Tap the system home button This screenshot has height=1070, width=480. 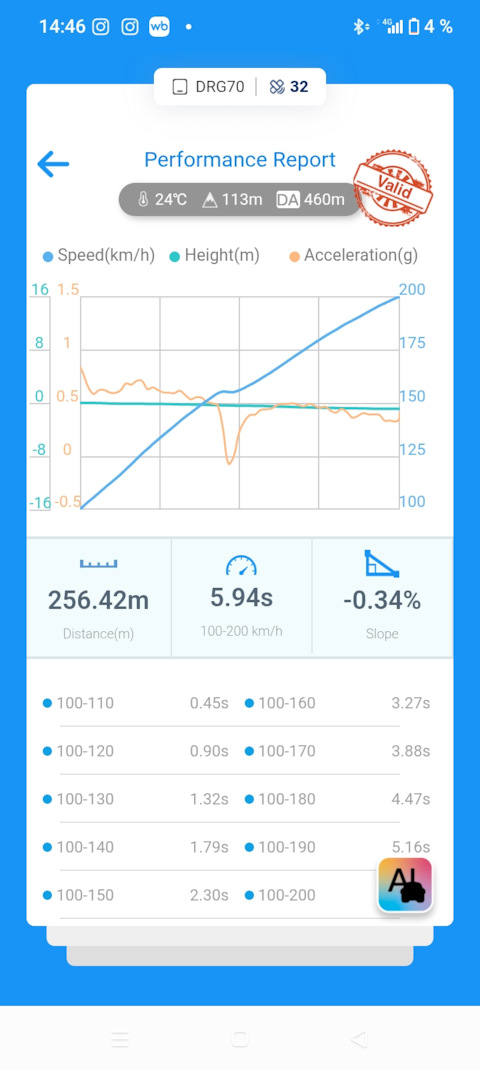(240, 1039)
